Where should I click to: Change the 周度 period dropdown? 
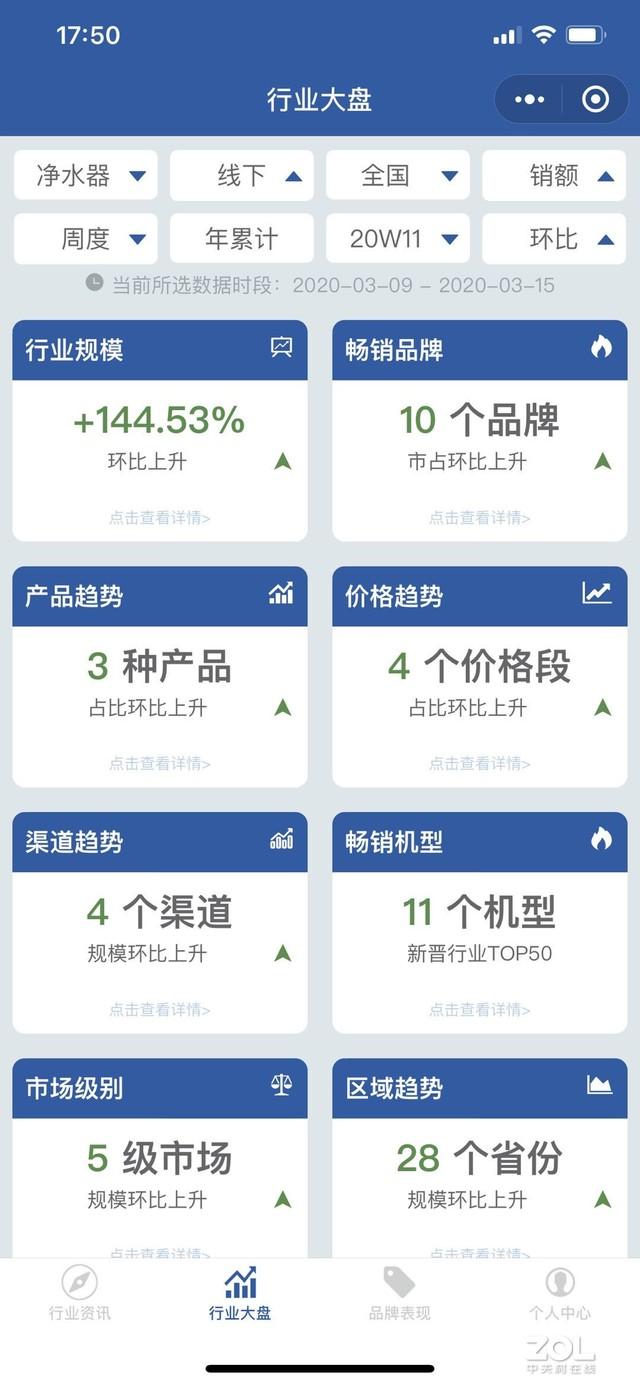[x=85, y=239]
